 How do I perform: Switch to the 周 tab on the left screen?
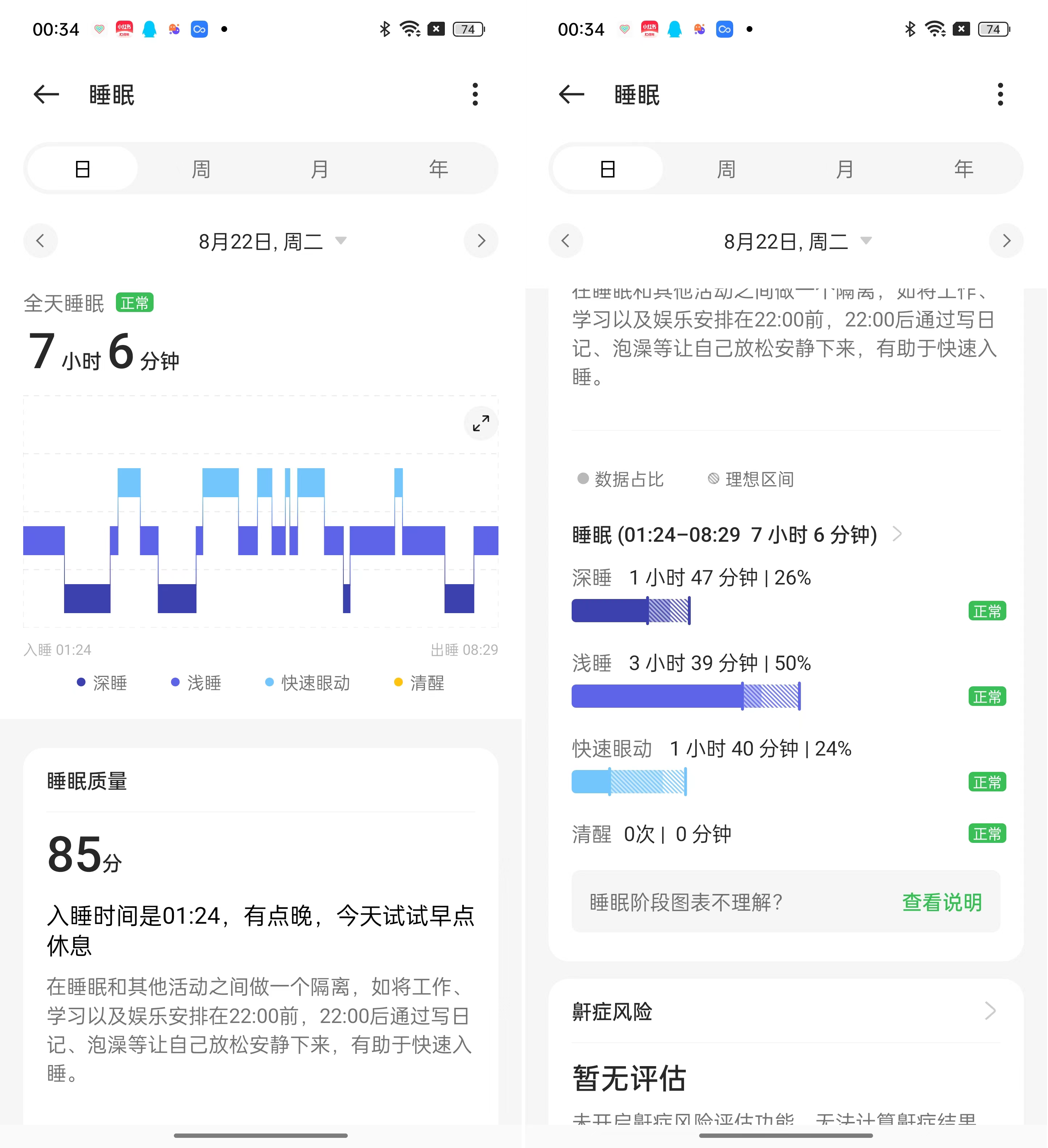point(201,169)
